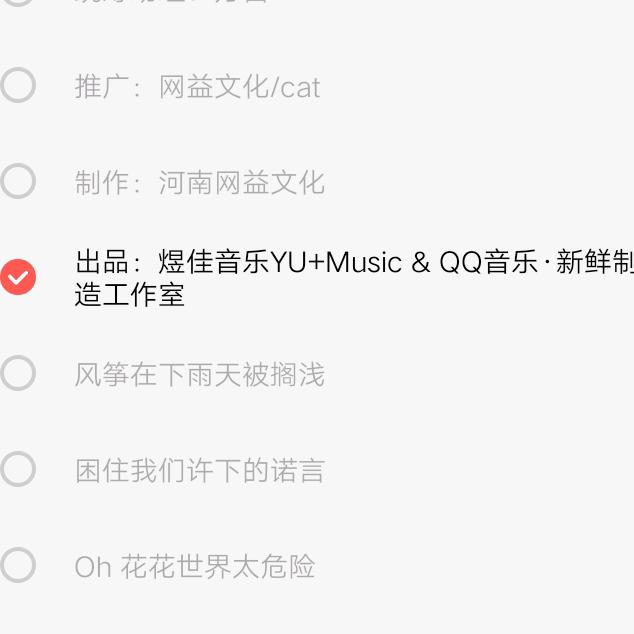Screen dimensions: 634x634
Task: Select lyric line Oh 花花世界太危险
Action: (18, 565)
